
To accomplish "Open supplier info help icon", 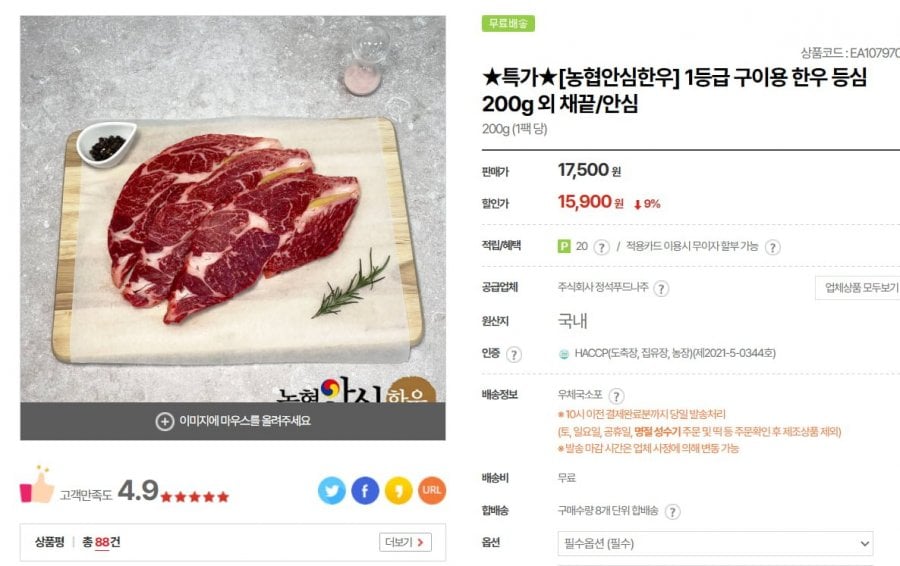I will click(661, 288).
